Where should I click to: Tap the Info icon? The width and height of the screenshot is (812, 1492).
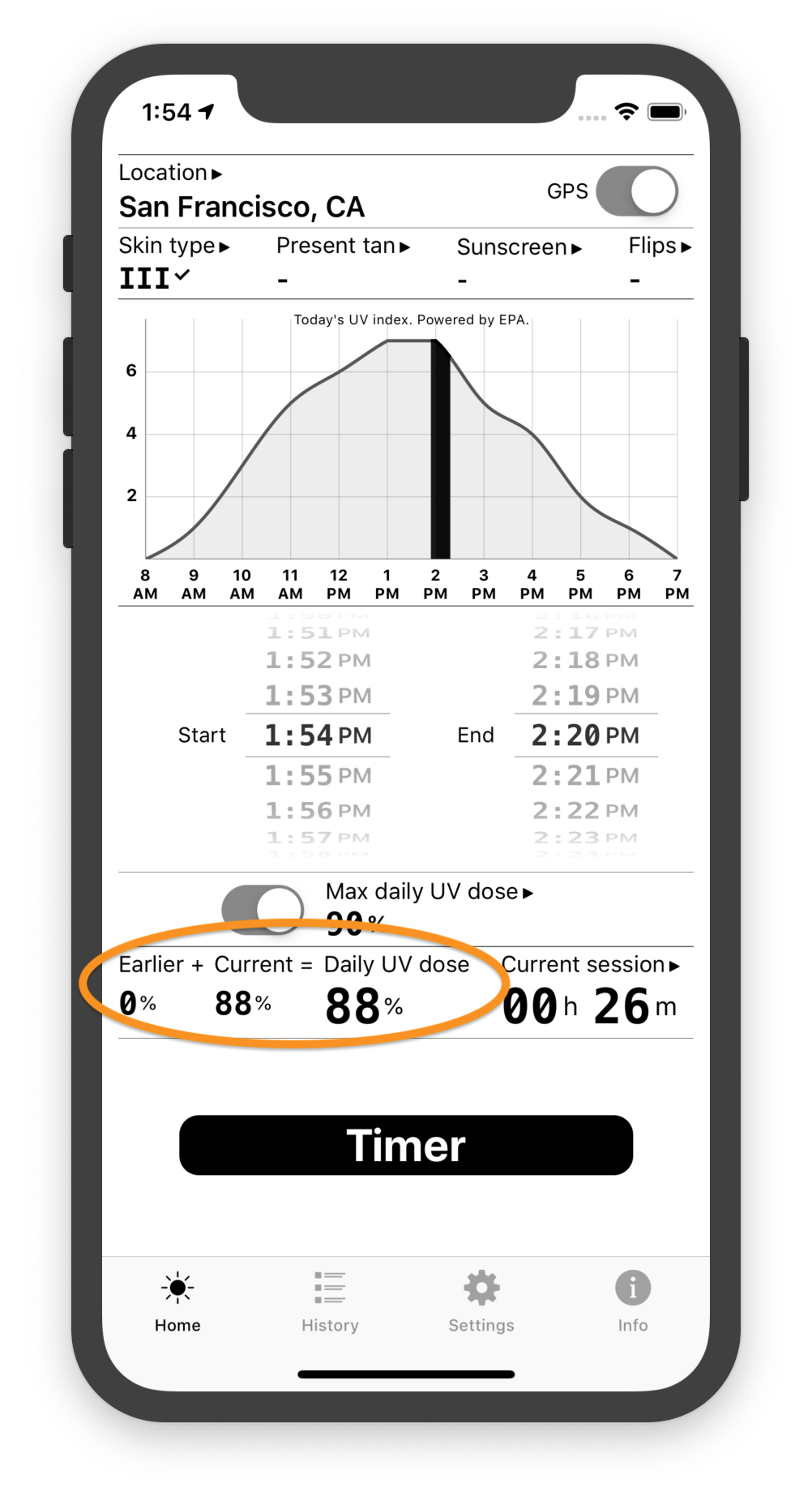point(631,1288)
